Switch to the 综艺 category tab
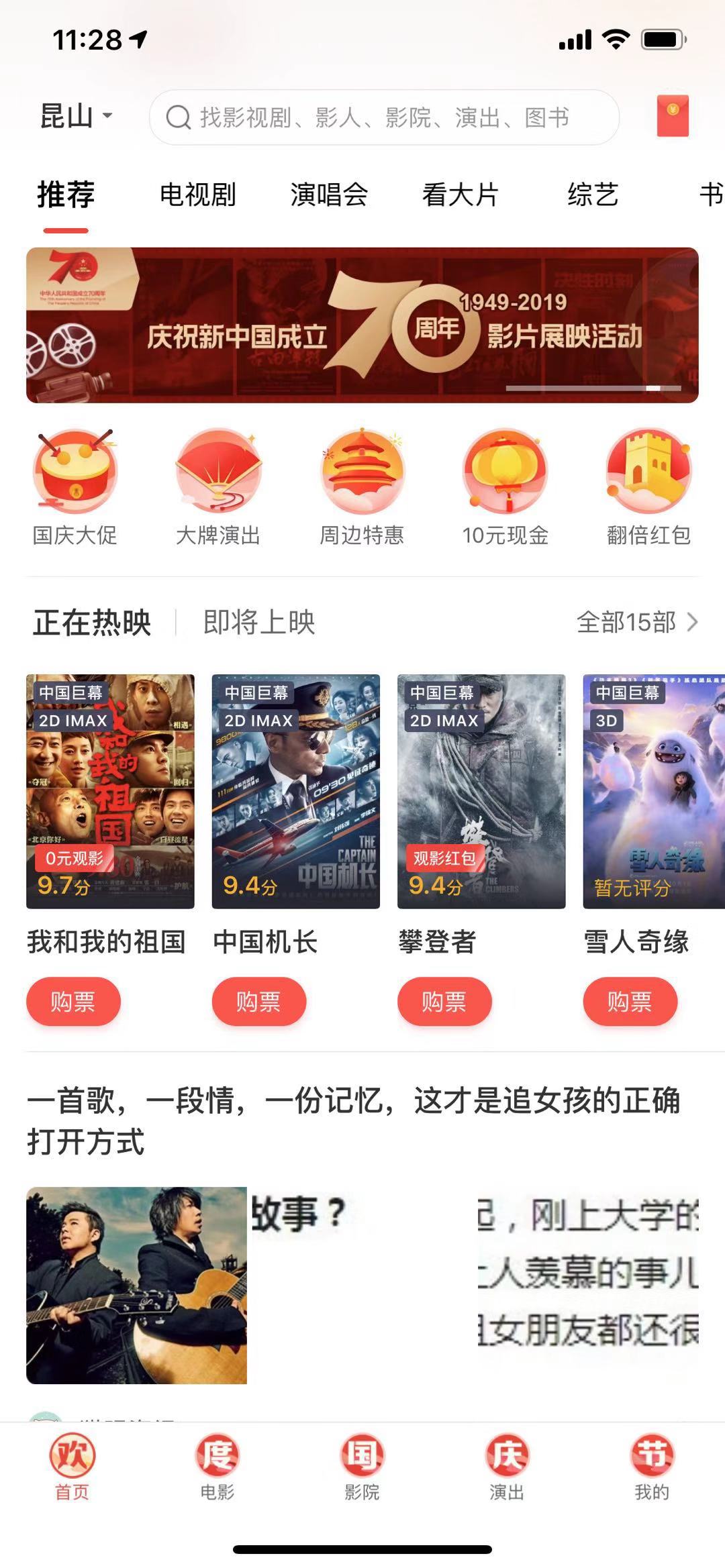Image resolution: width=725 pixels, height=1568 pixels. point(593,195)
